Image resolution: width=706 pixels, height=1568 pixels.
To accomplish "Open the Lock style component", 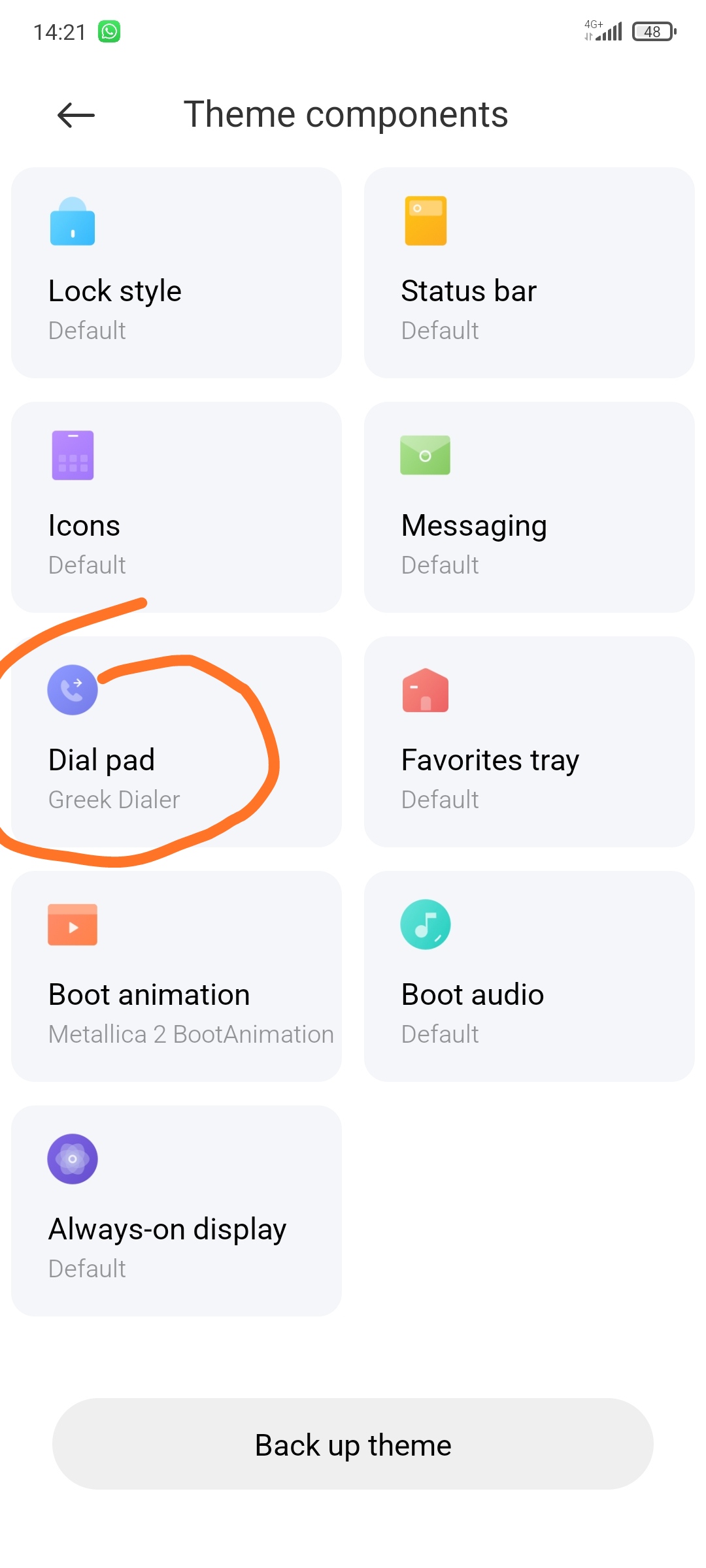I will 176,272.
